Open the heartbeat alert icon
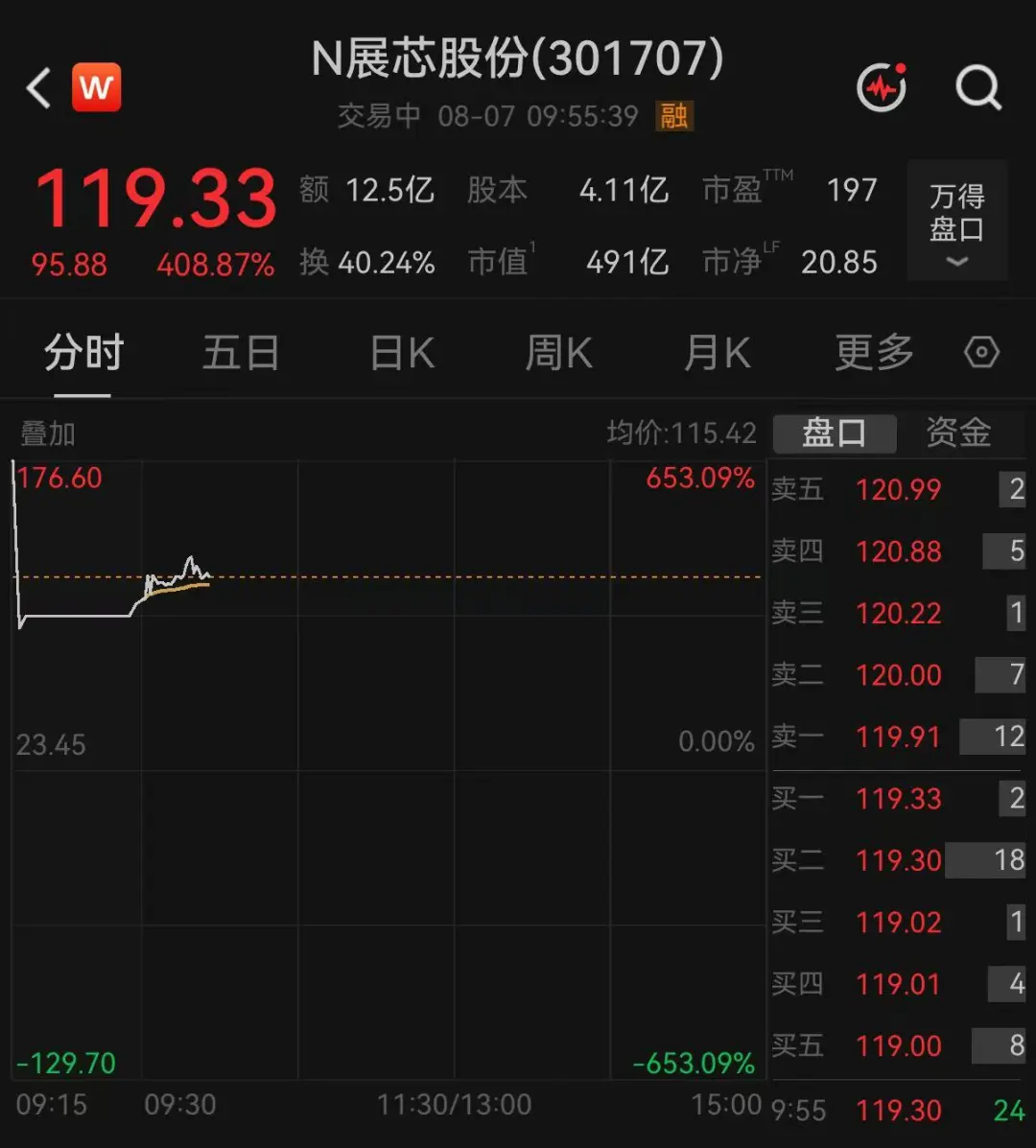 tap(883, 88)
